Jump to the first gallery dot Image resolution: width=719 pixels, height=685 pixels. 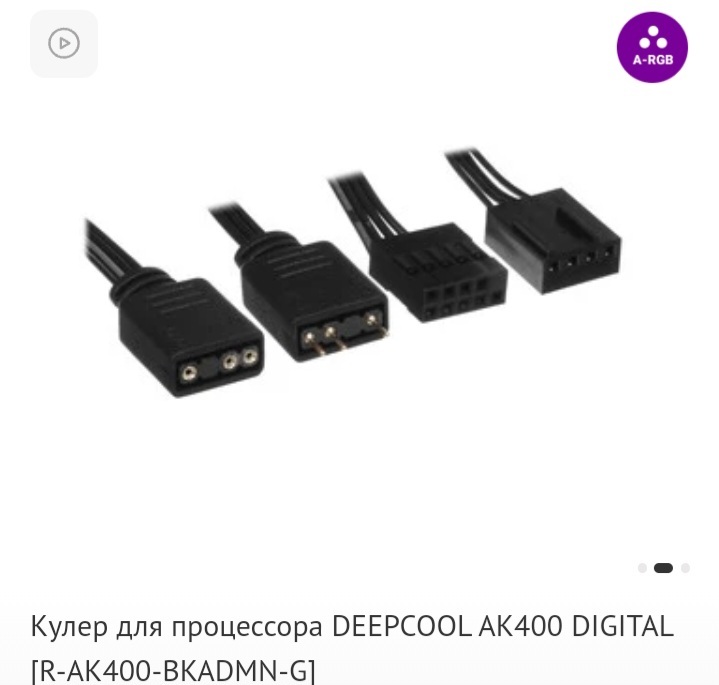[642, 568]
